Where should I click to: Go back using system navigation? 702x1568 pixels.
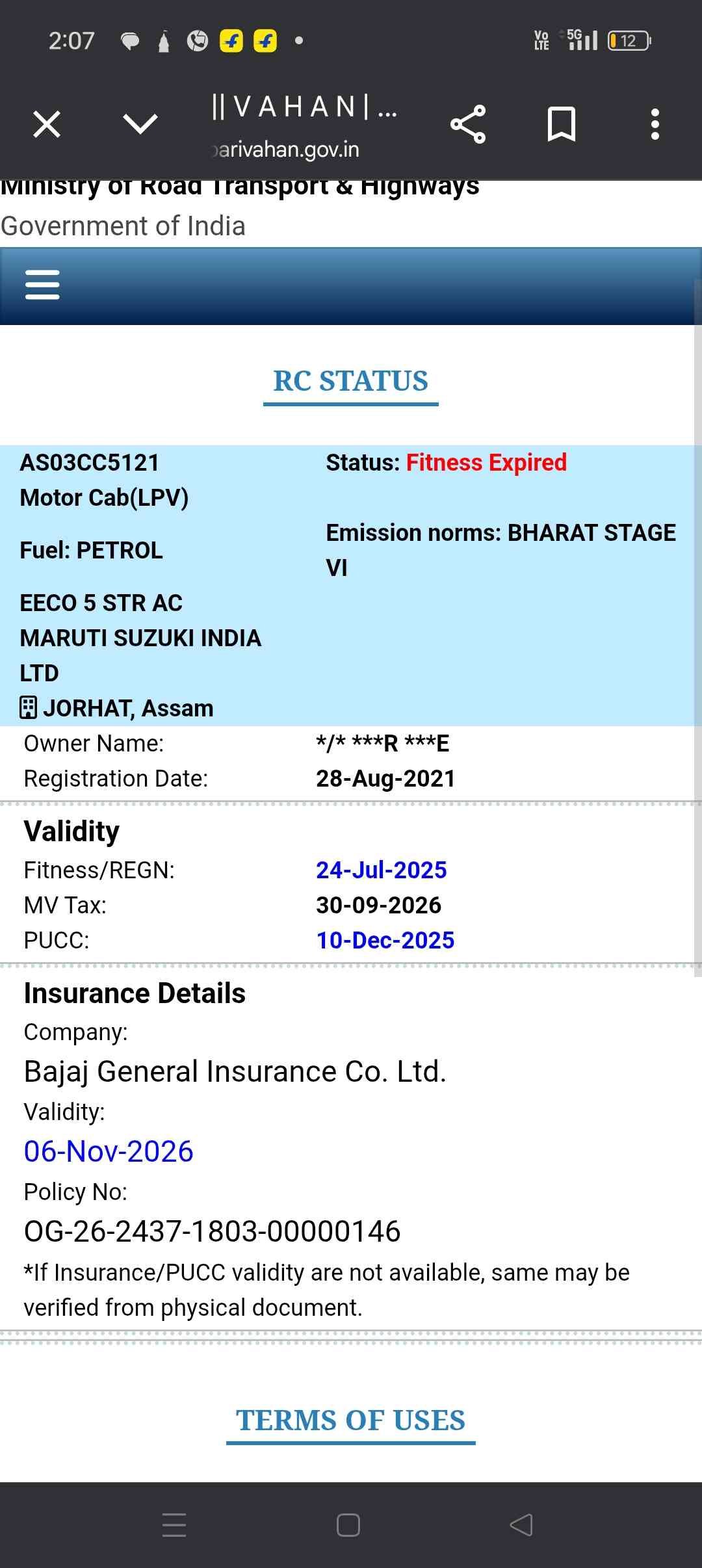point(521,1524)
